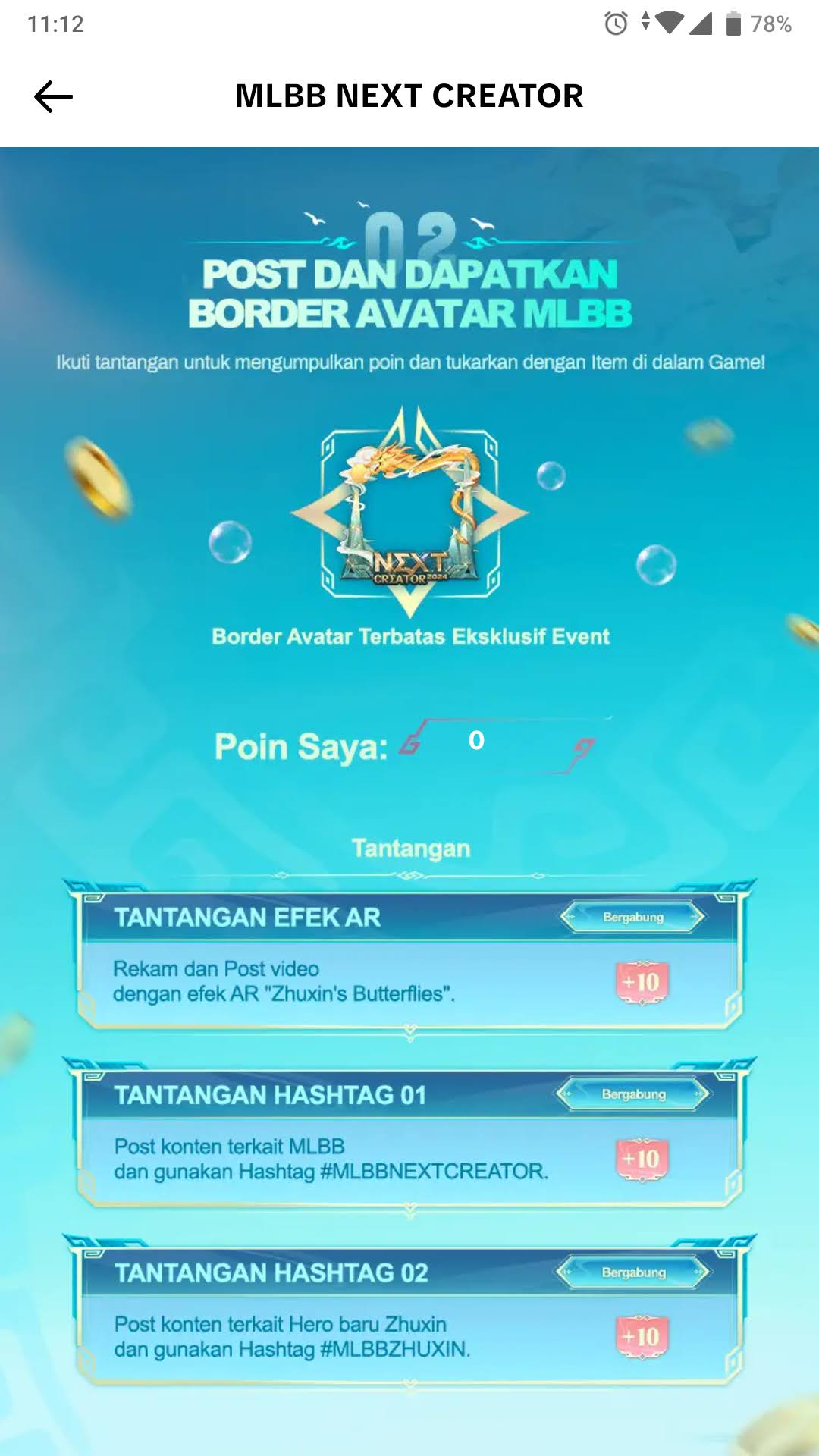Tap Bergabung for Tantangan Hashtag 01
Viewport: 819px width, 1456px height.
tap(633, 1094)
